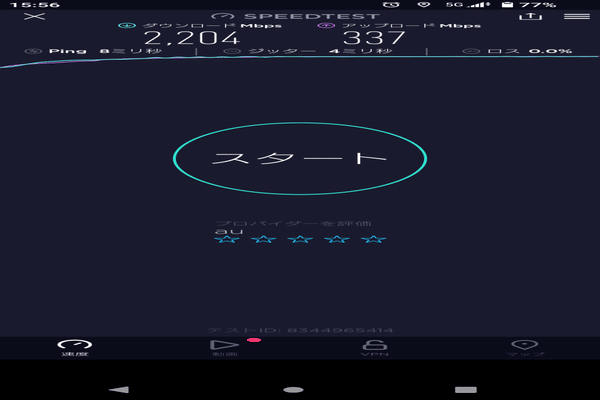This screenshot has width=600, height=400.
Task: Tap the スタート button to begin test
Action: (x=300, y=158)
